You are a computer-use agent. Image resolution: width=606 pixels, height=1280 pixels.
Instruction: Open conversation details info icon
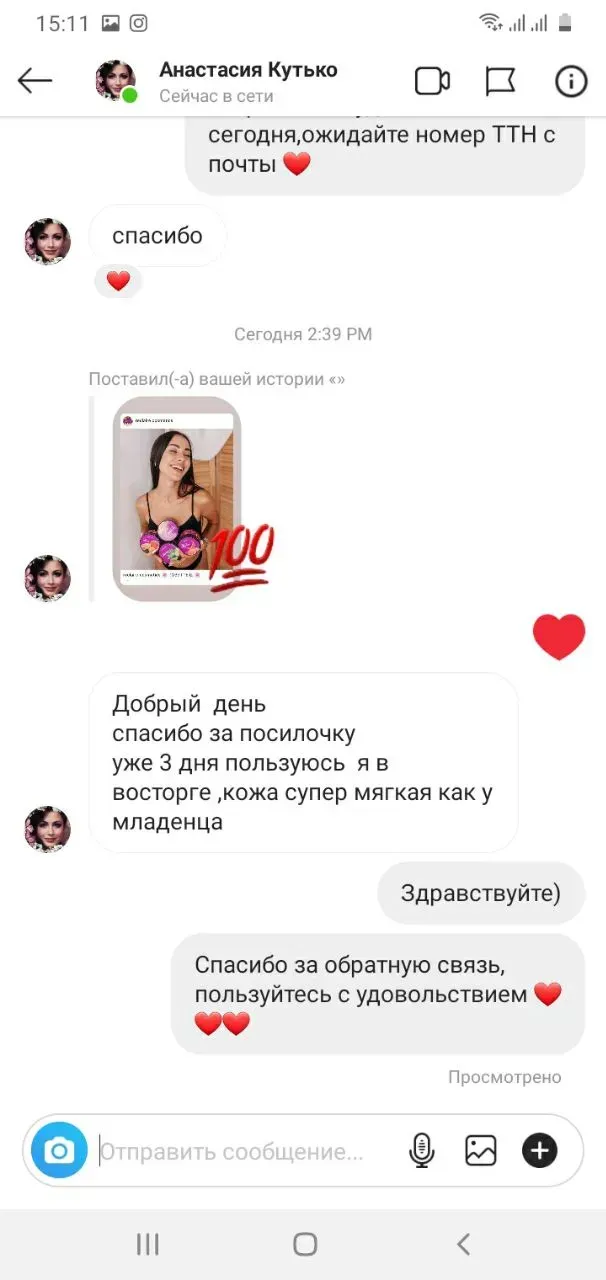pos(571,81)
